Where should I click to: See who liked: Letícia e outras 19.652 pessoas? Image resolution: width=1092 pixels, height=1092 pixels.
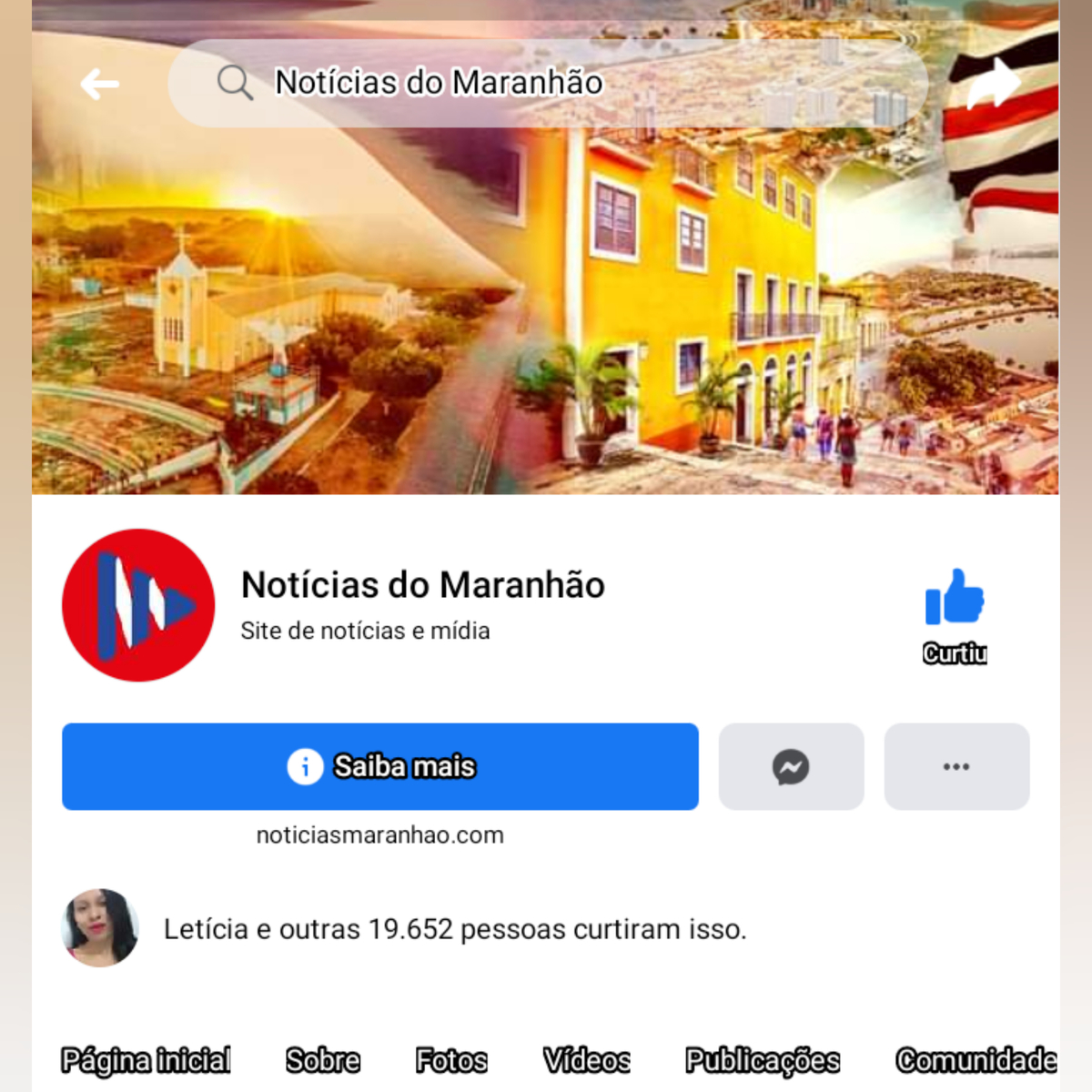click(x=454, y=929)
